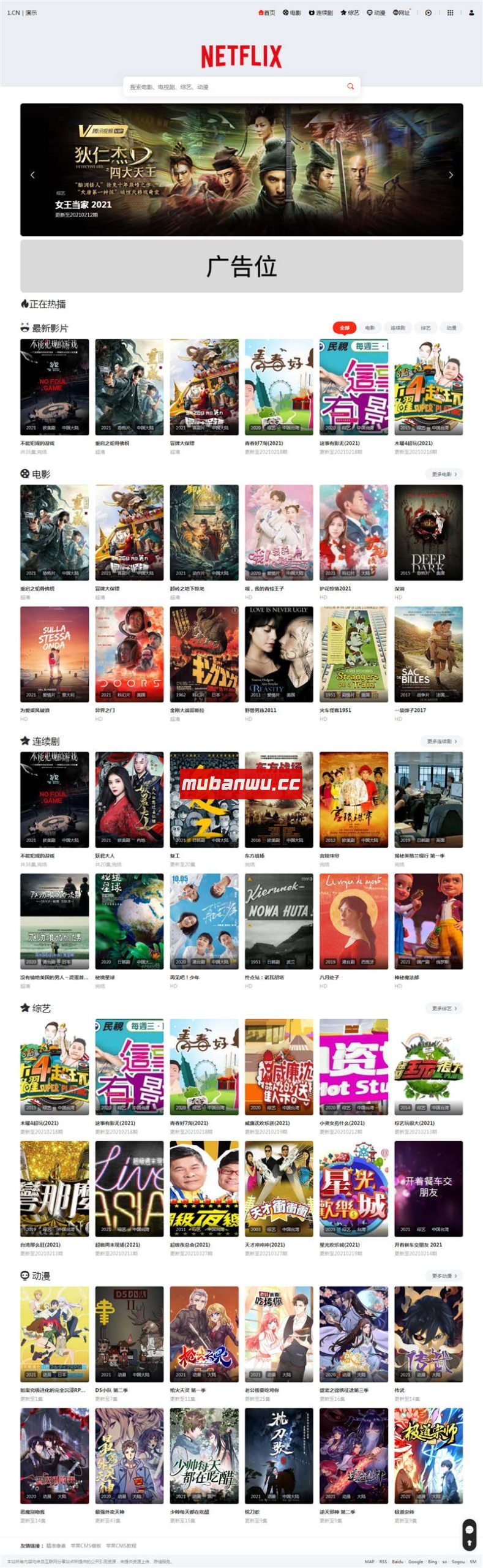
Task: Show the previous banner slide
Action: (32, 175)
